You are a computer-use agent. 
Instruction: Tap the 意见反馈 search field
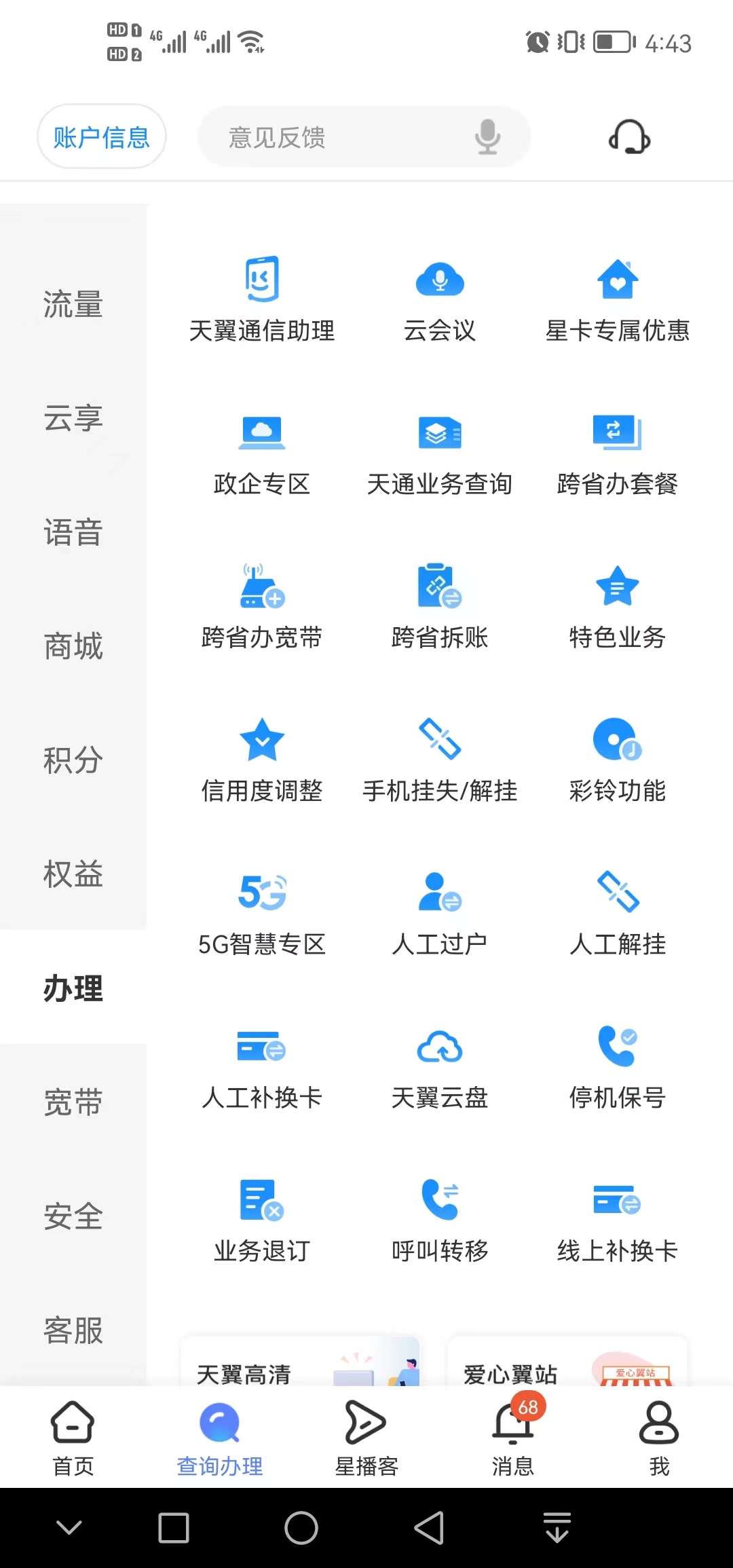pos(326,136)
